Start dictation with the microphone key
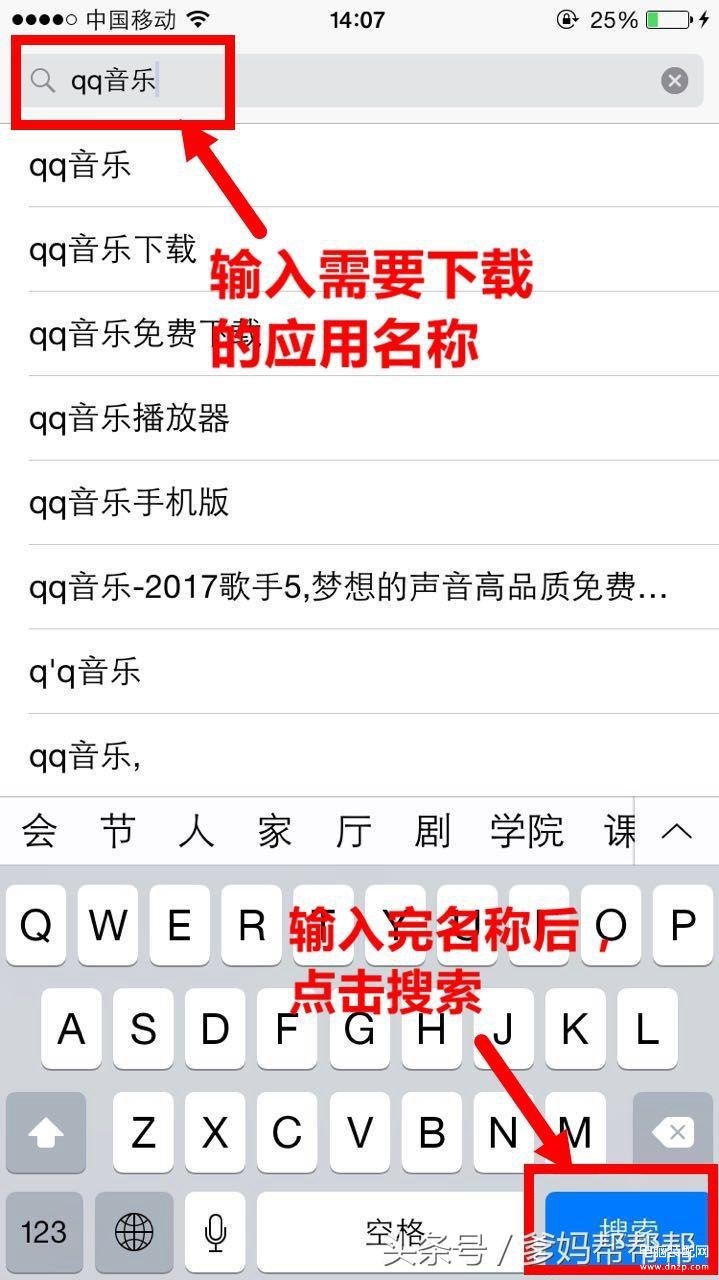The width and height of the screenshot is (719, 1280). pos(215,1231)
